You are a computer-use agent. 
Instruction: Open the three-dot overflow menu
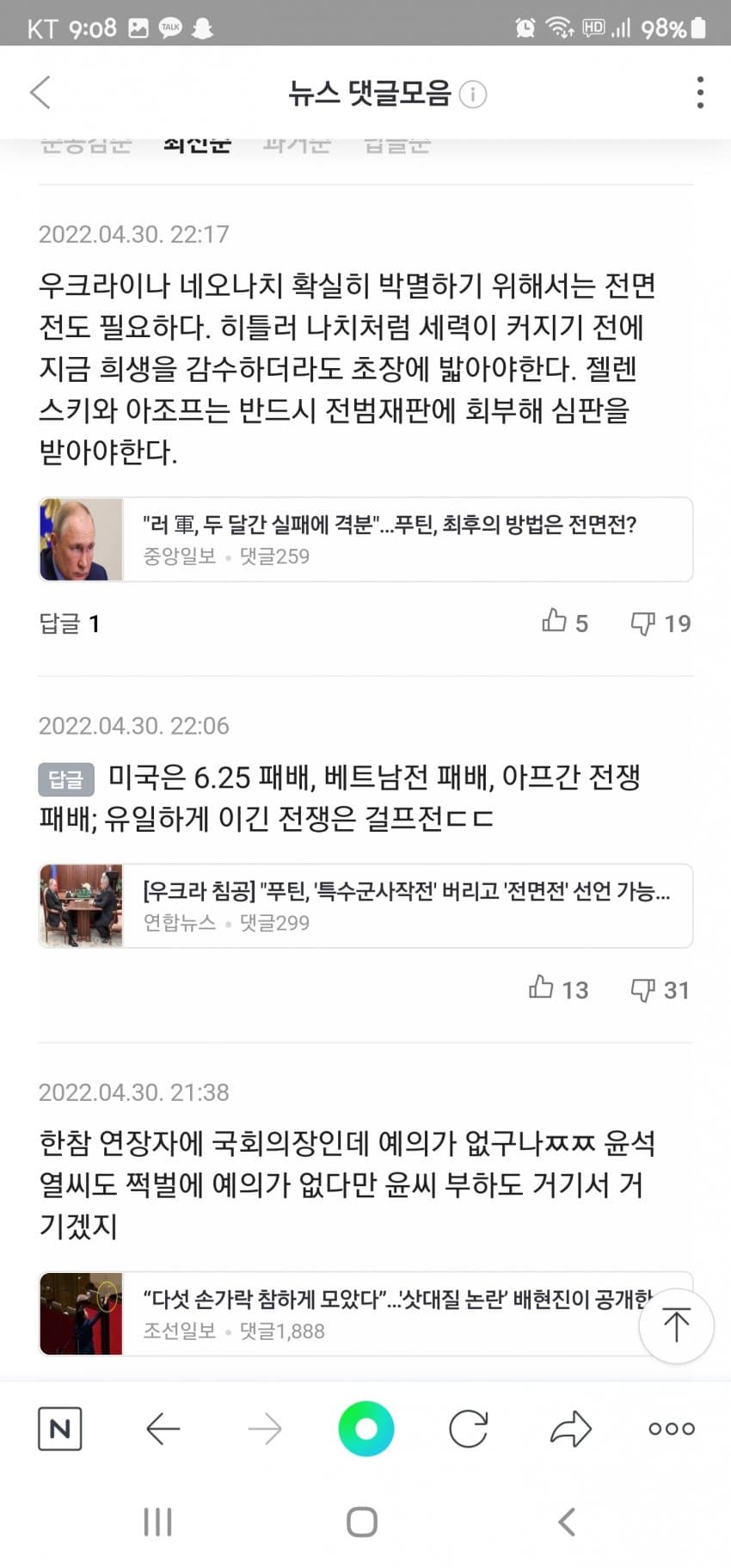(700, 93)
